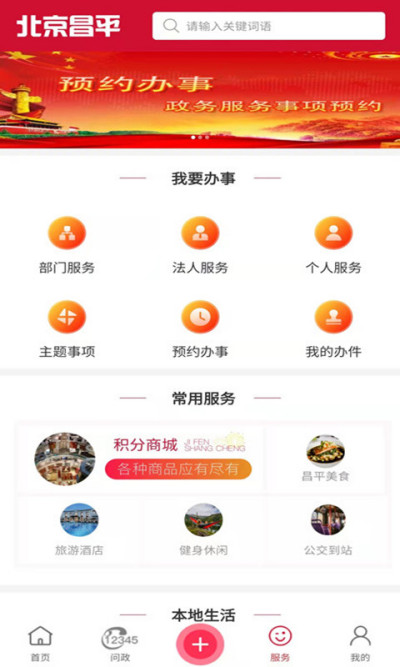The image size is (400, 667).
Task: Open 法人服务
Action: 200,245
